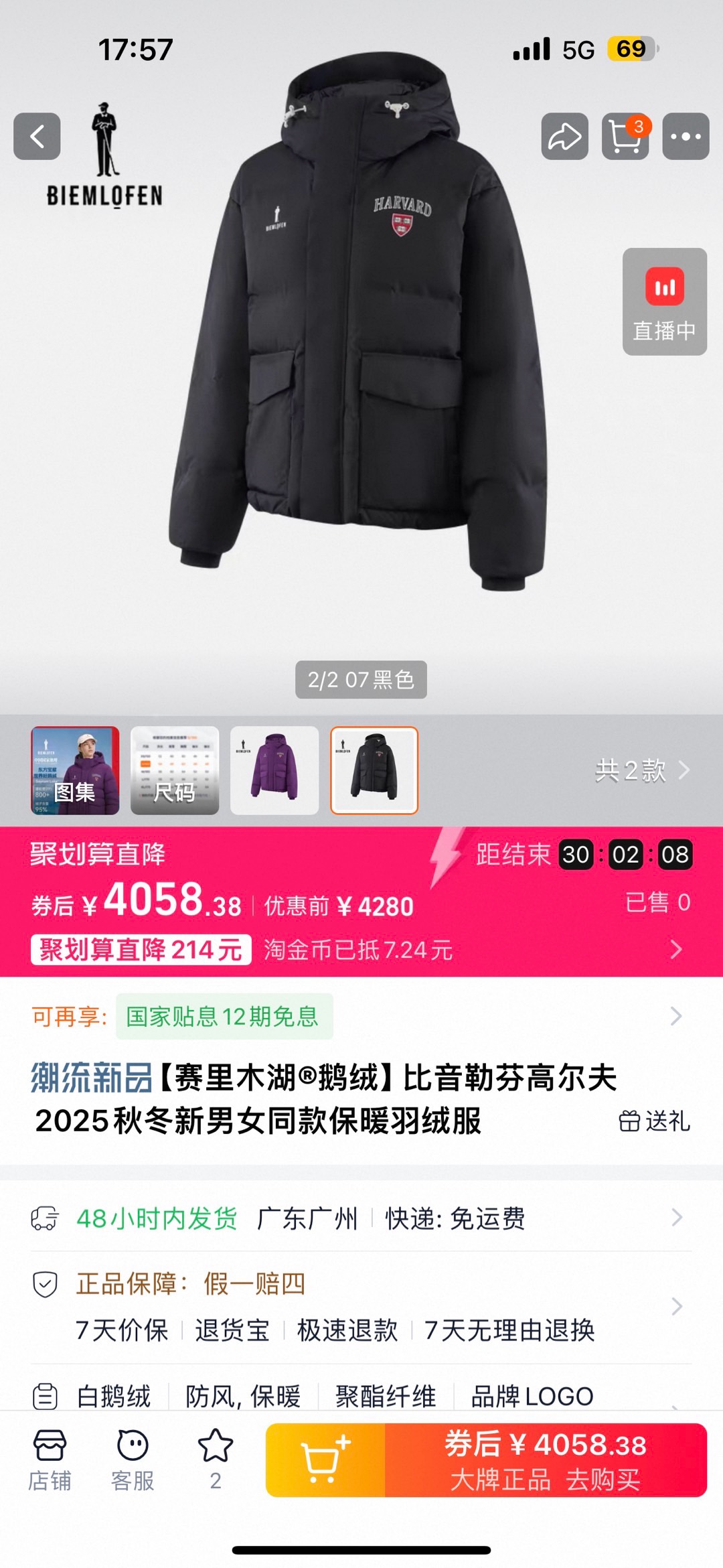Contact 客服 customer service

(x=133, y=1460)
